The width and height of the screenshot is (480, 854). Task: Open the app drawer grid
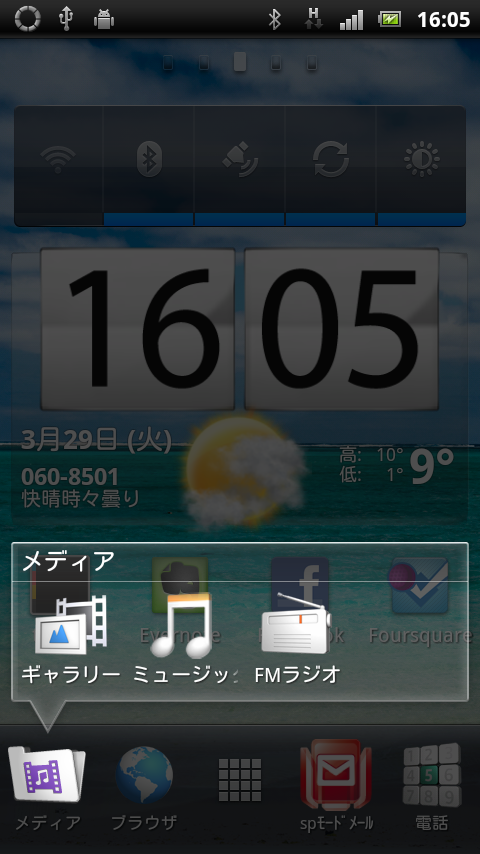click(240, 780)
